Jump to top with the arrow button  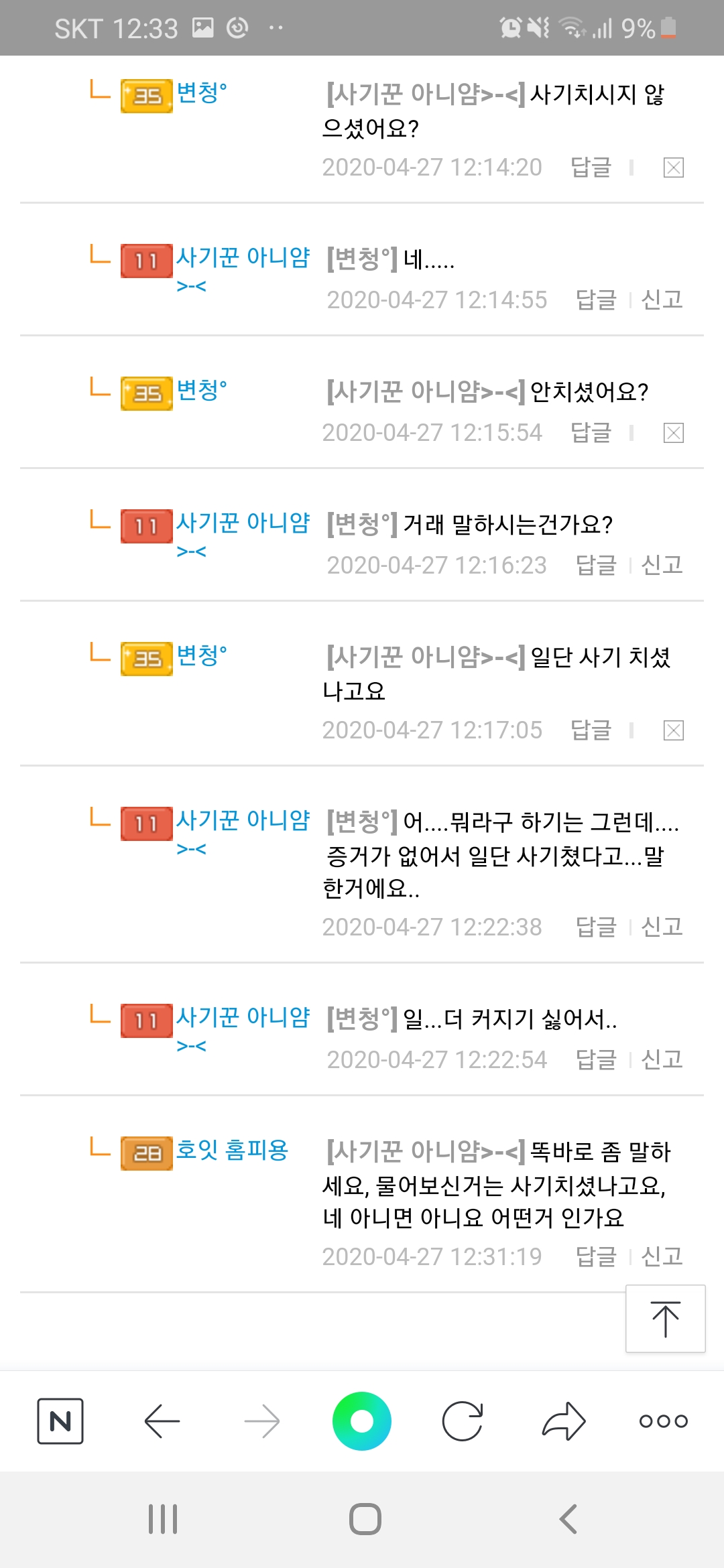point(665,1319)
